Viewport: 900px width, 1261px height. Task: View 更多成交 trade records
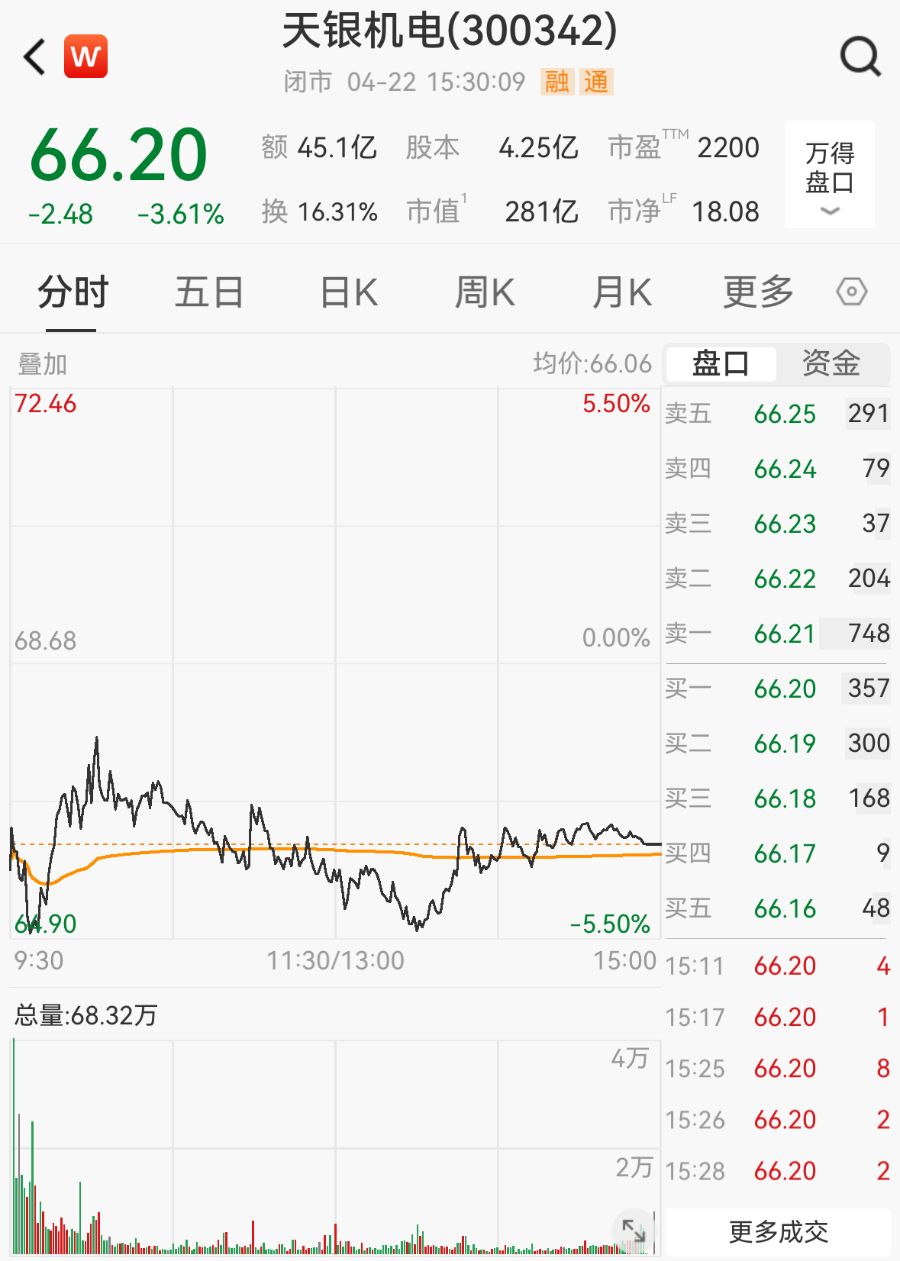[778, 1232]
